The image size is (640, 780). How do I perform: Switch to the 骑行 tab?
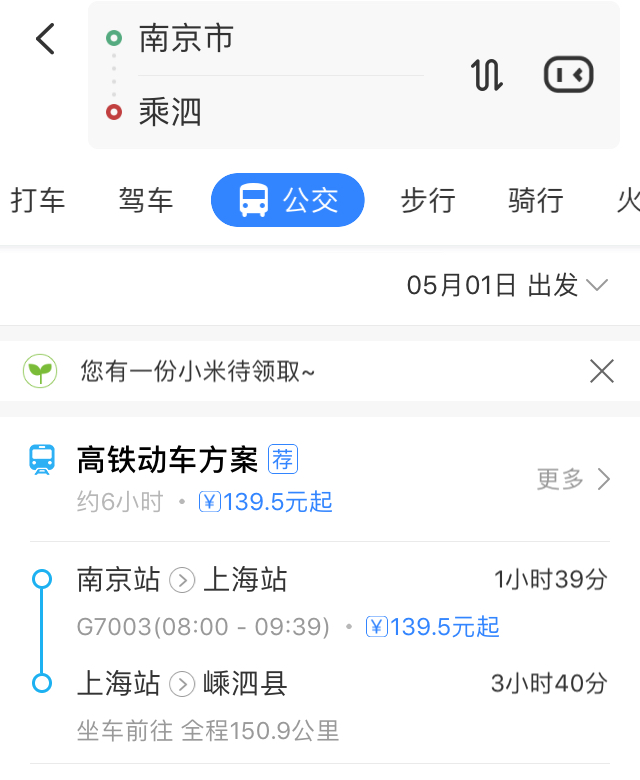tap(536, 200)
